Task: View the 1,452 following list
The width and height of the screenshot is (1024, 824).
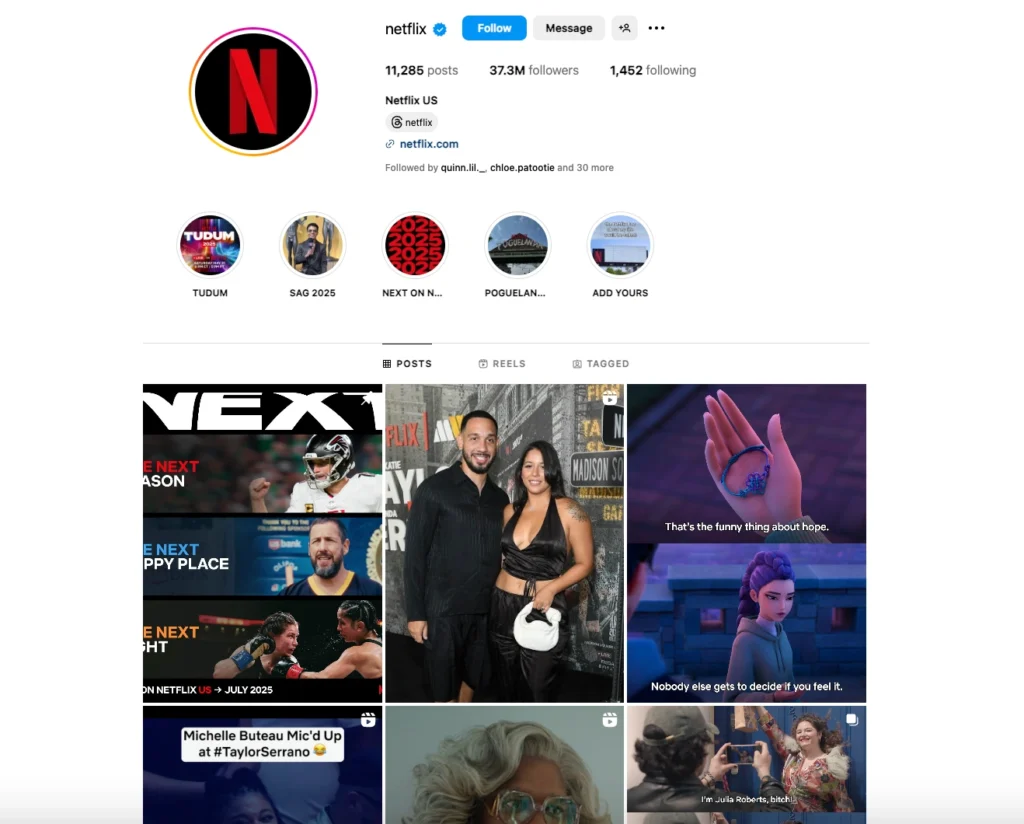Action: tap(653, 71)
